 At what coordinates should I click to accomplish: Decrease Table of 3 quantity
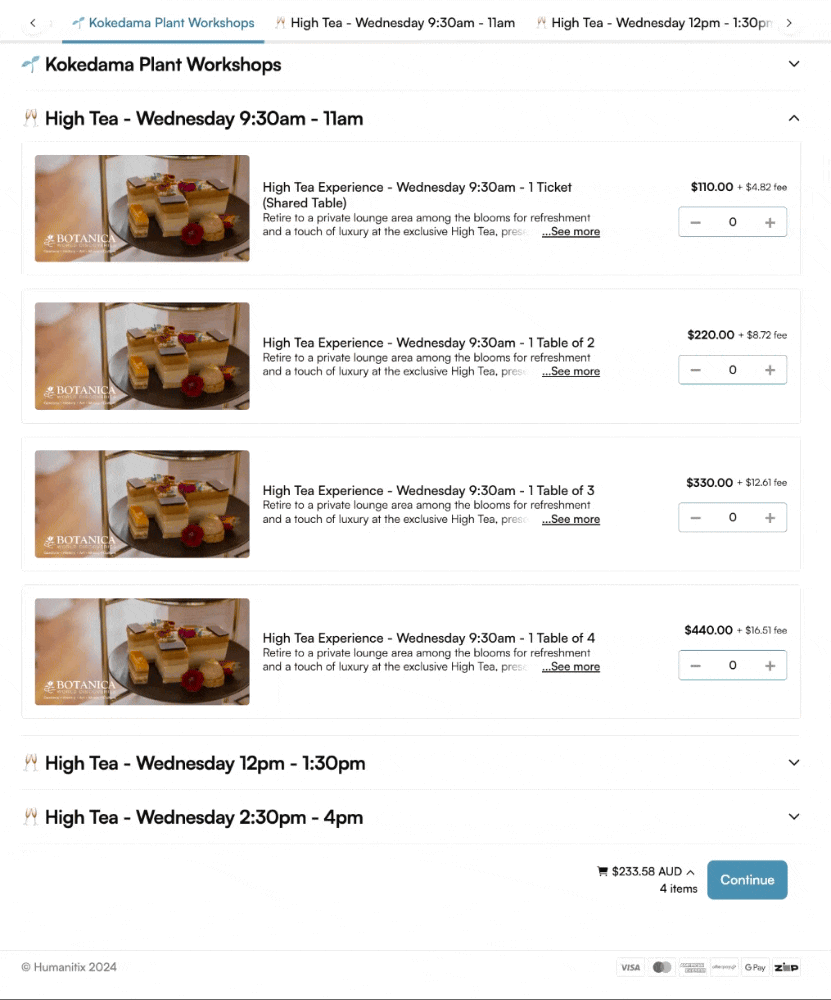pos(696,518)
